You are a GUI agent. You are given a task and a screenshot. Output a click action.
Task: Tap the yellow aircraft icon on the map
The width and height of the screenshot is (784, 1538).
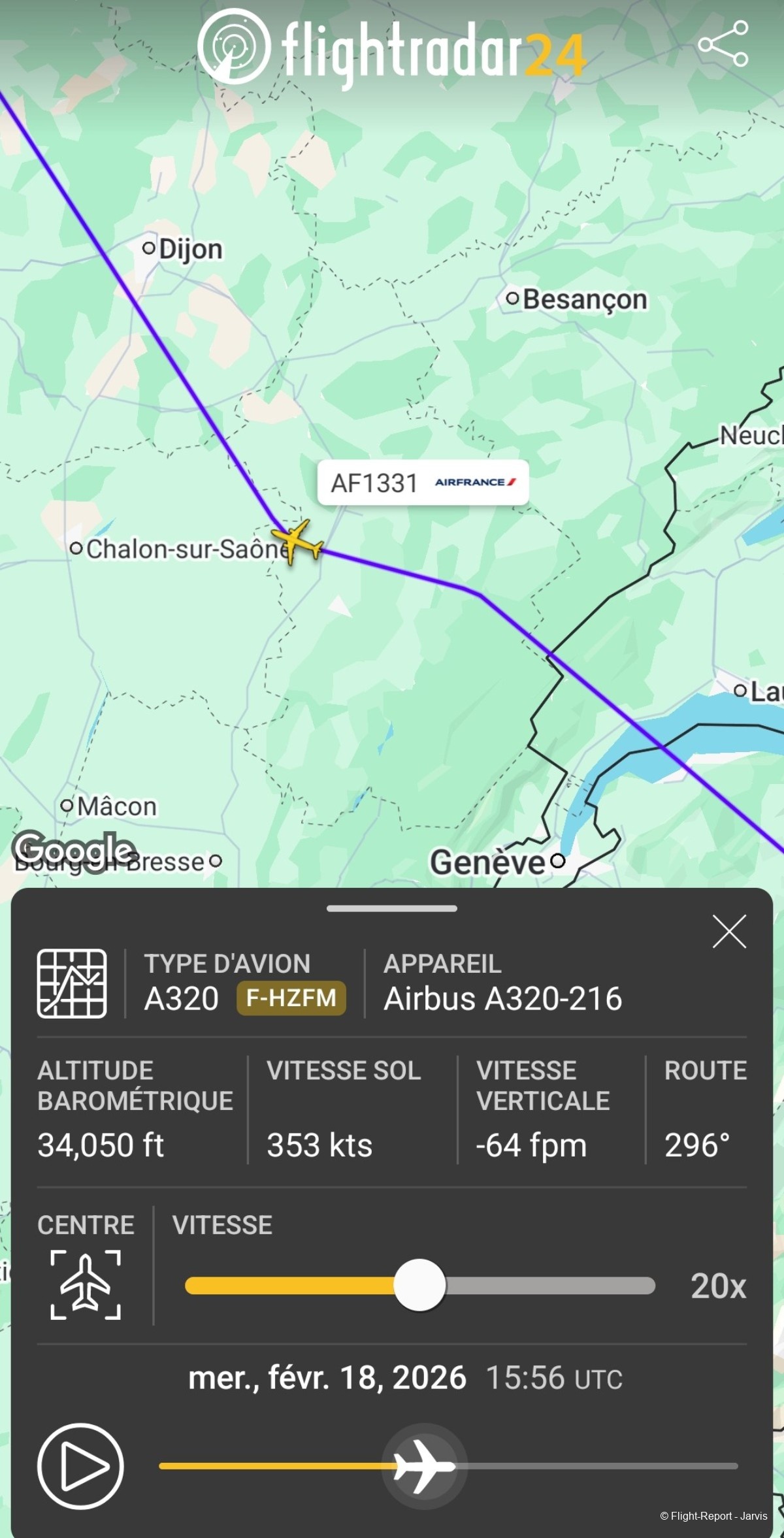pos(299,541)
